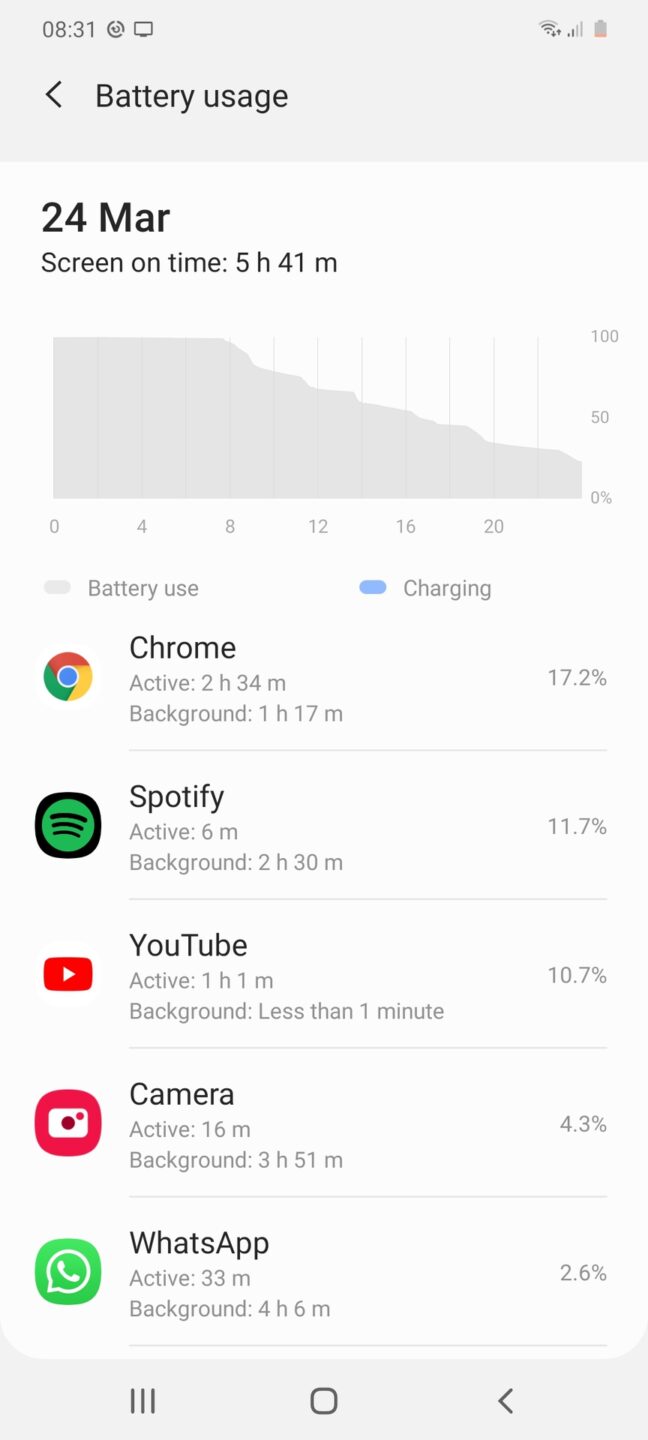The width and height of the screenshot is (648, 1440).
Task: View Spotify battery usage details
Action: point(320,827)
